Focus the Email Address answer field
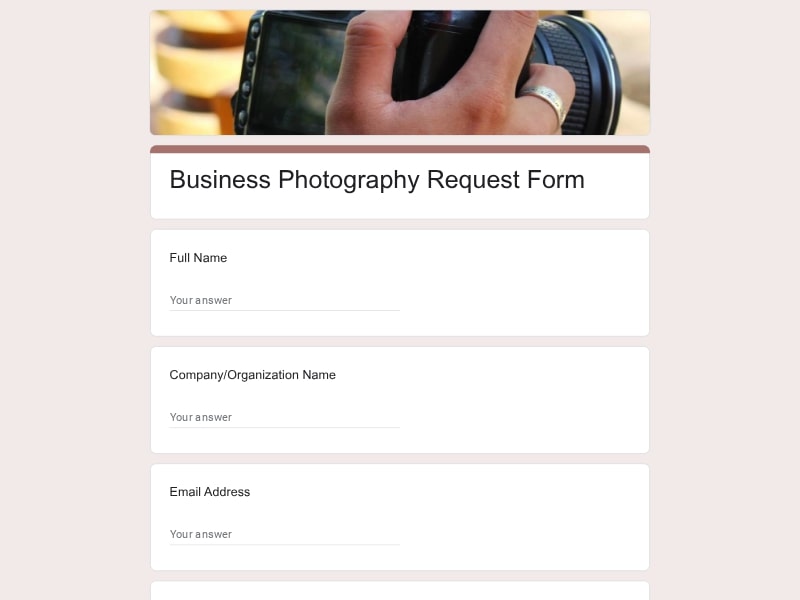Image resolution: width=800 pixels, height=600 pixels. 284,534
